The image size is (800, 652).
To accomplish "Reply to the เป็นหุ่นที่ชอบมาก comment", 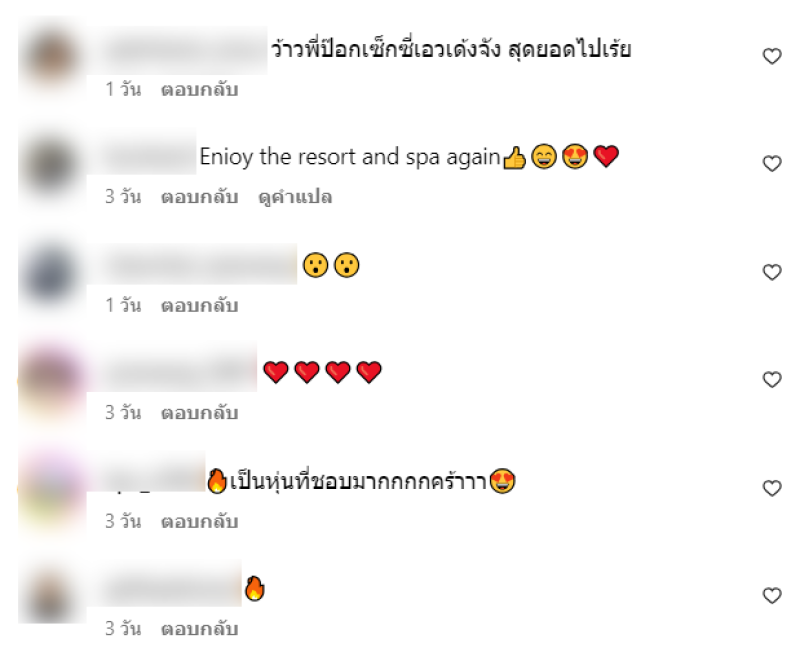I will point(199,521).
